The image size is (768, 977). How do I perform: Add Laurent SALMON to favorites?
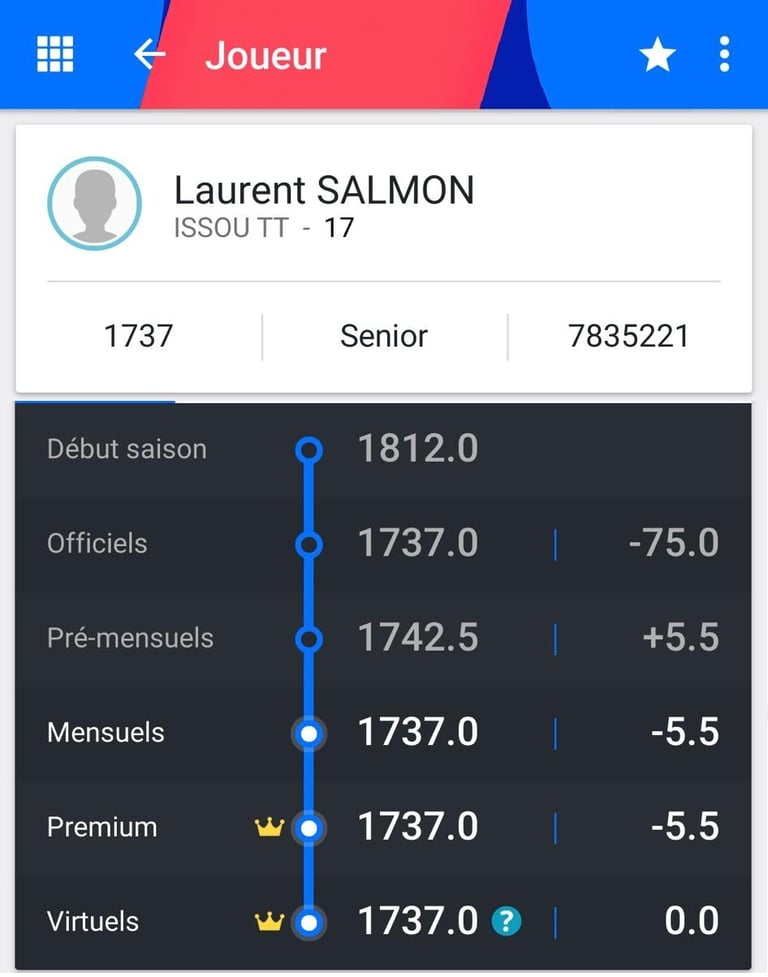657,55
